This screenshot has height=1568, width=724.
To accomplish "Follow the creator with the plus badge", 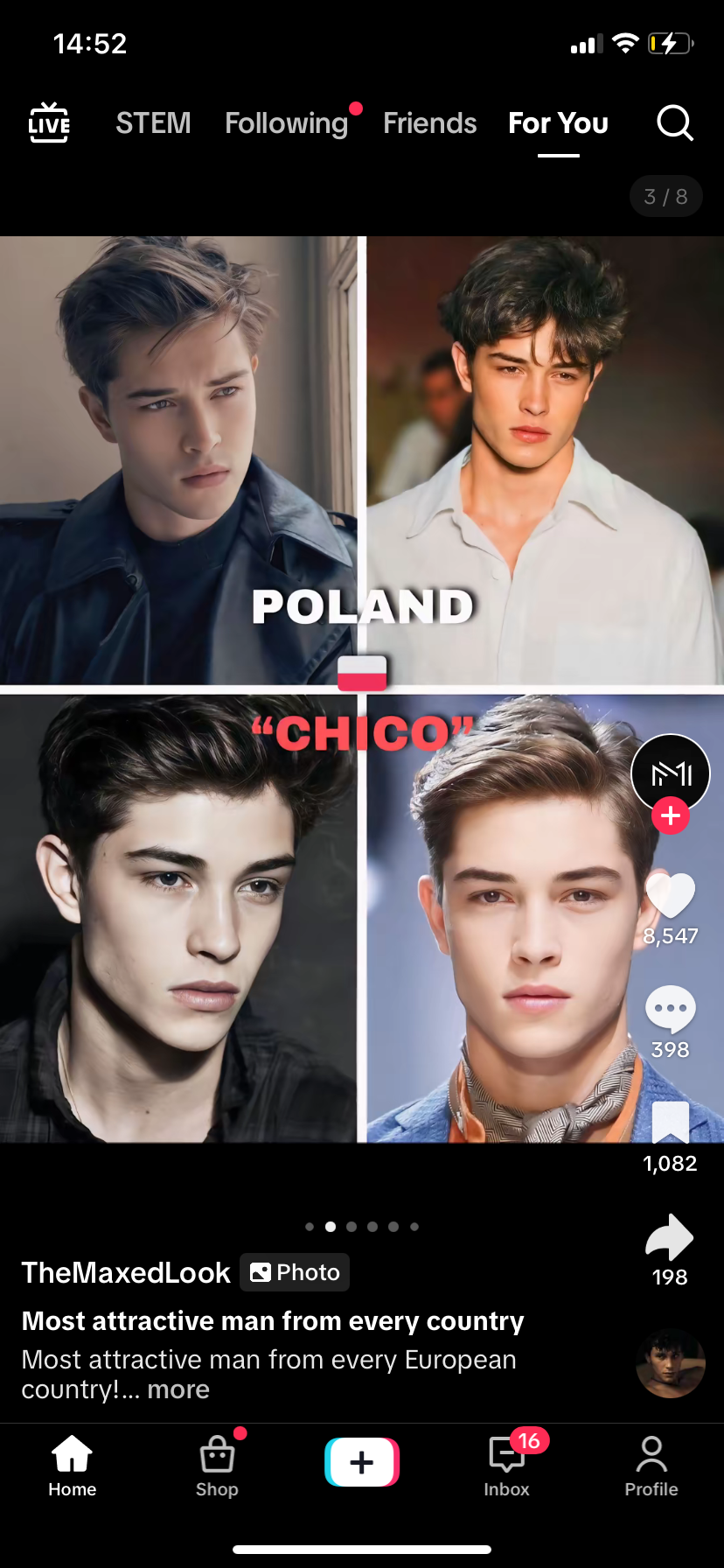I will click(x=671, y=815).
